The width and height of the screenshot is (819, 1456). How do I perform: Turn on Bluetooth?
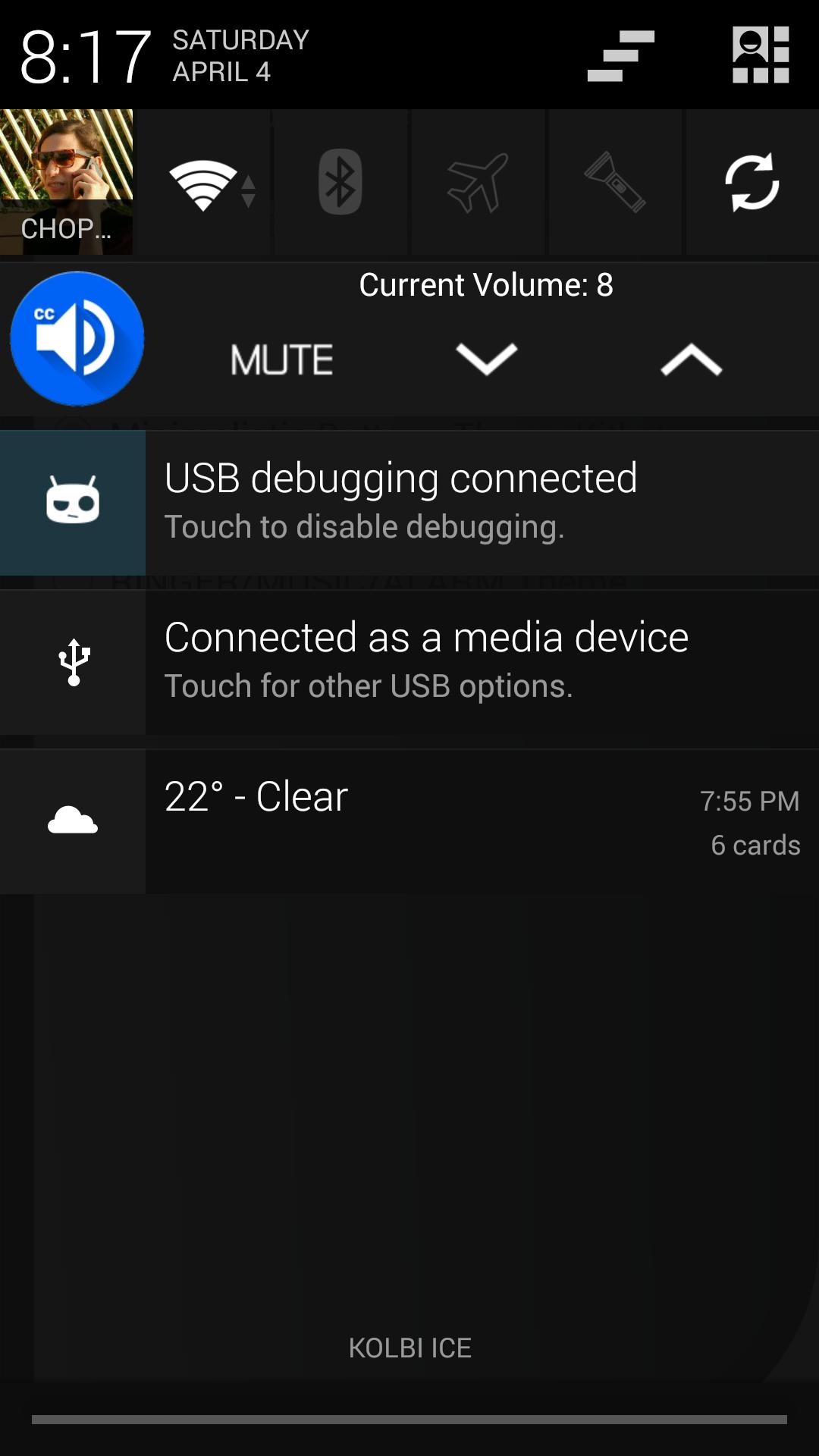[x=340, y=182]
